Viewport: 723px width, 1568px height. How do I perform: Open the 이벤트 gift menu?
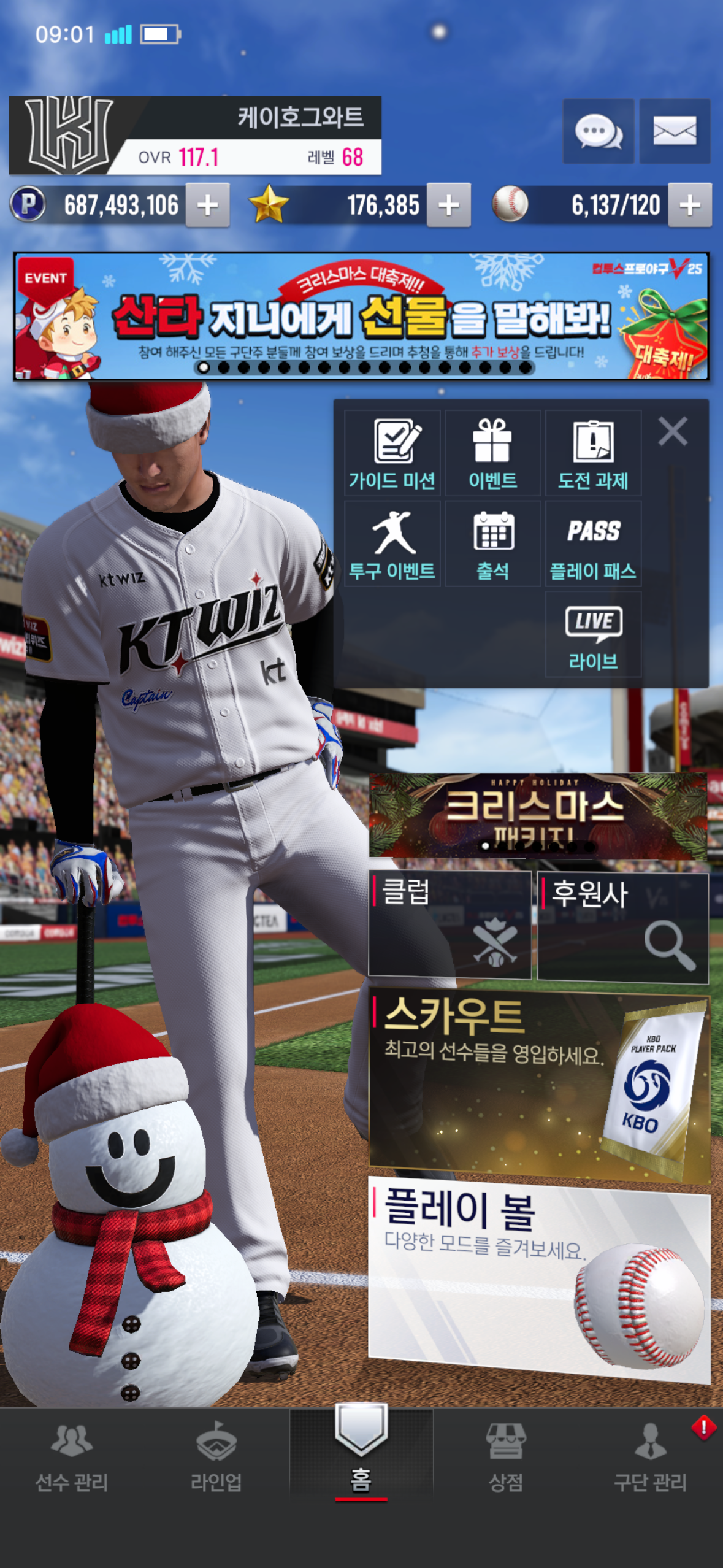[492, 453]
